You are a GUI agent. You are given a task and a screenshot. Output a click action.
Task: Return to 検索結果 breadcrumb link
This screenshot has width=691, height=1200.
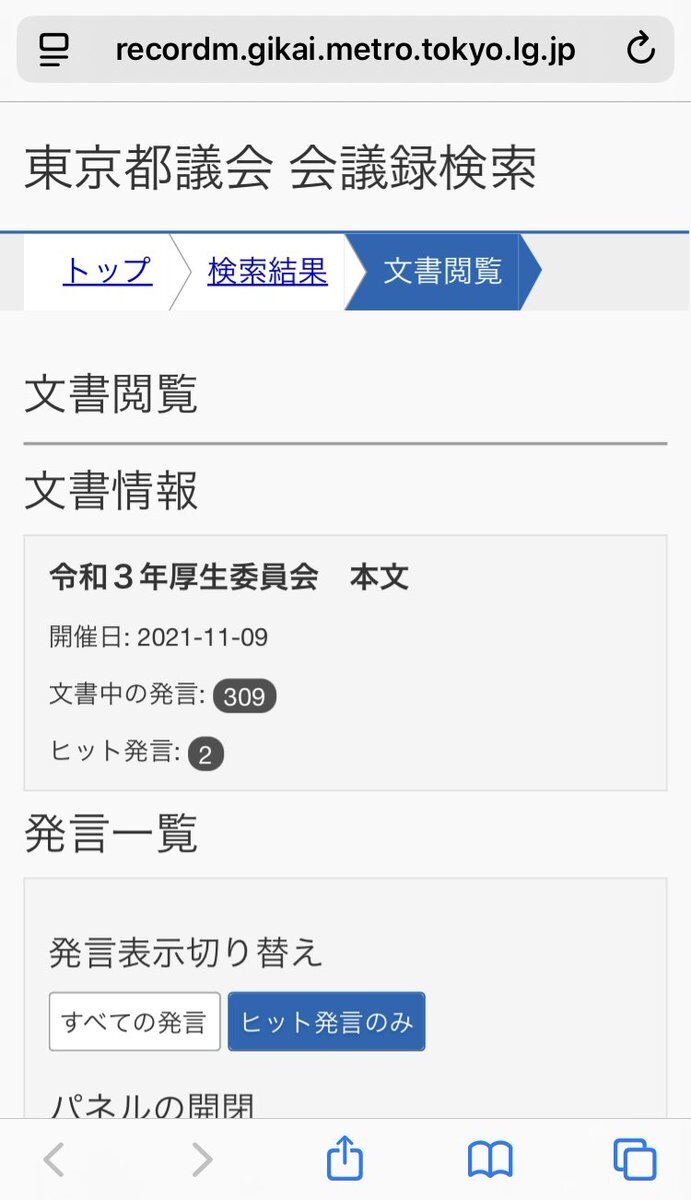pos(267,271)
